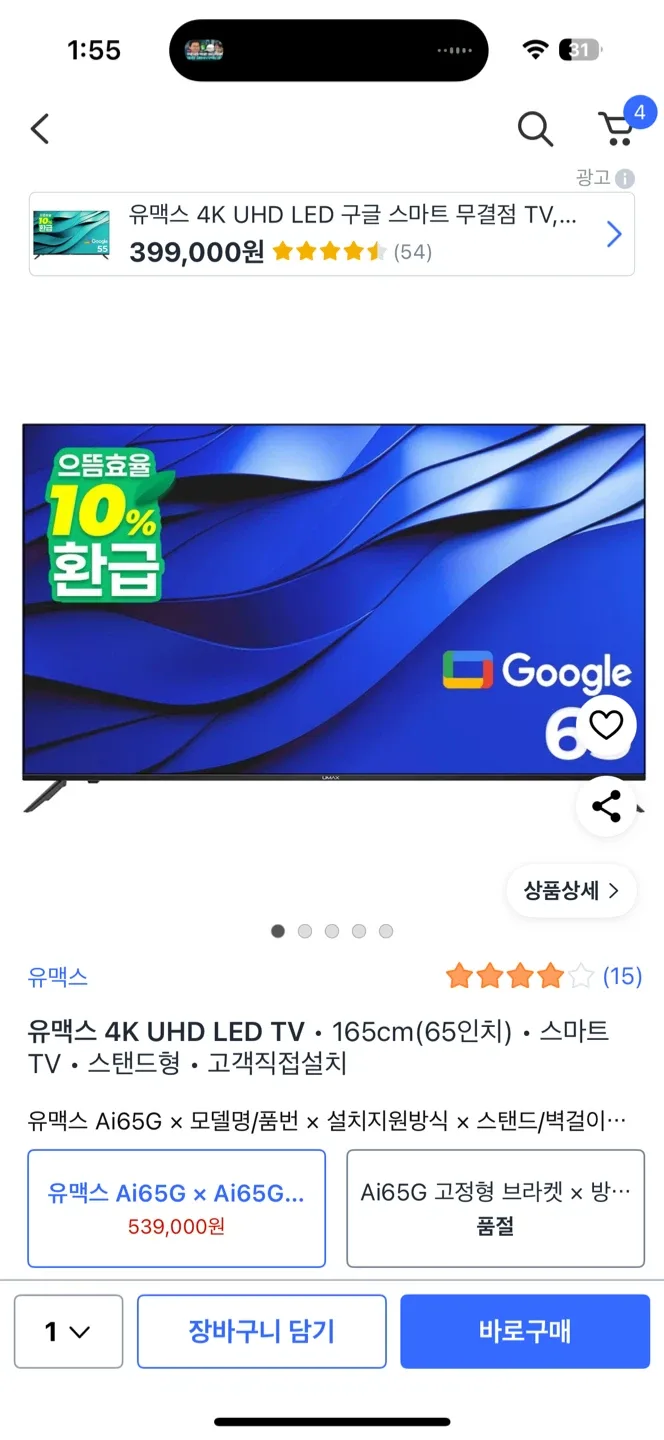The image size is (664, 1440).
Task: Open the search magnifier icon
Action: coord(535,129)
